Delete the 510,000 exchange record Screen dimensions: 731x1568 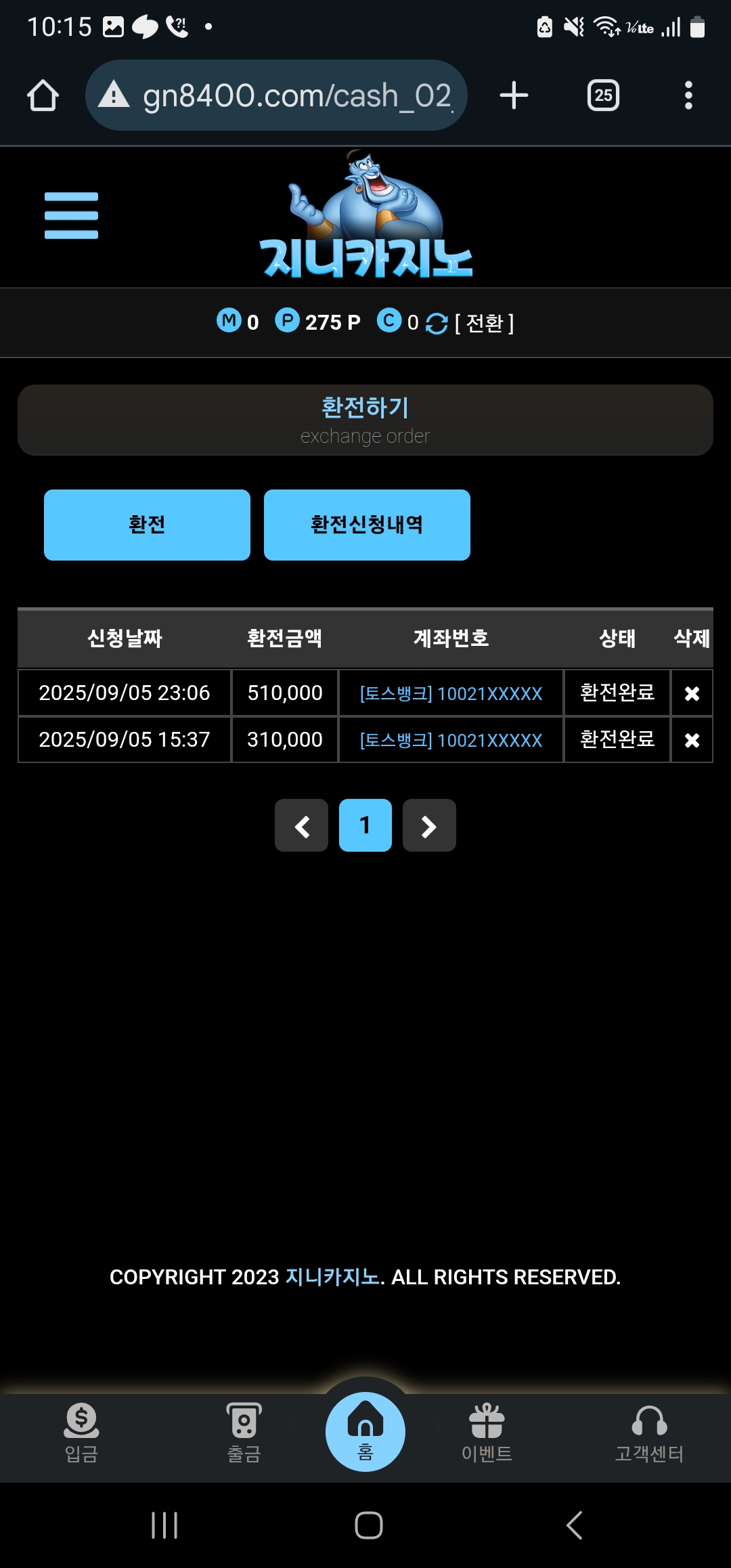[x=692, y=693]
